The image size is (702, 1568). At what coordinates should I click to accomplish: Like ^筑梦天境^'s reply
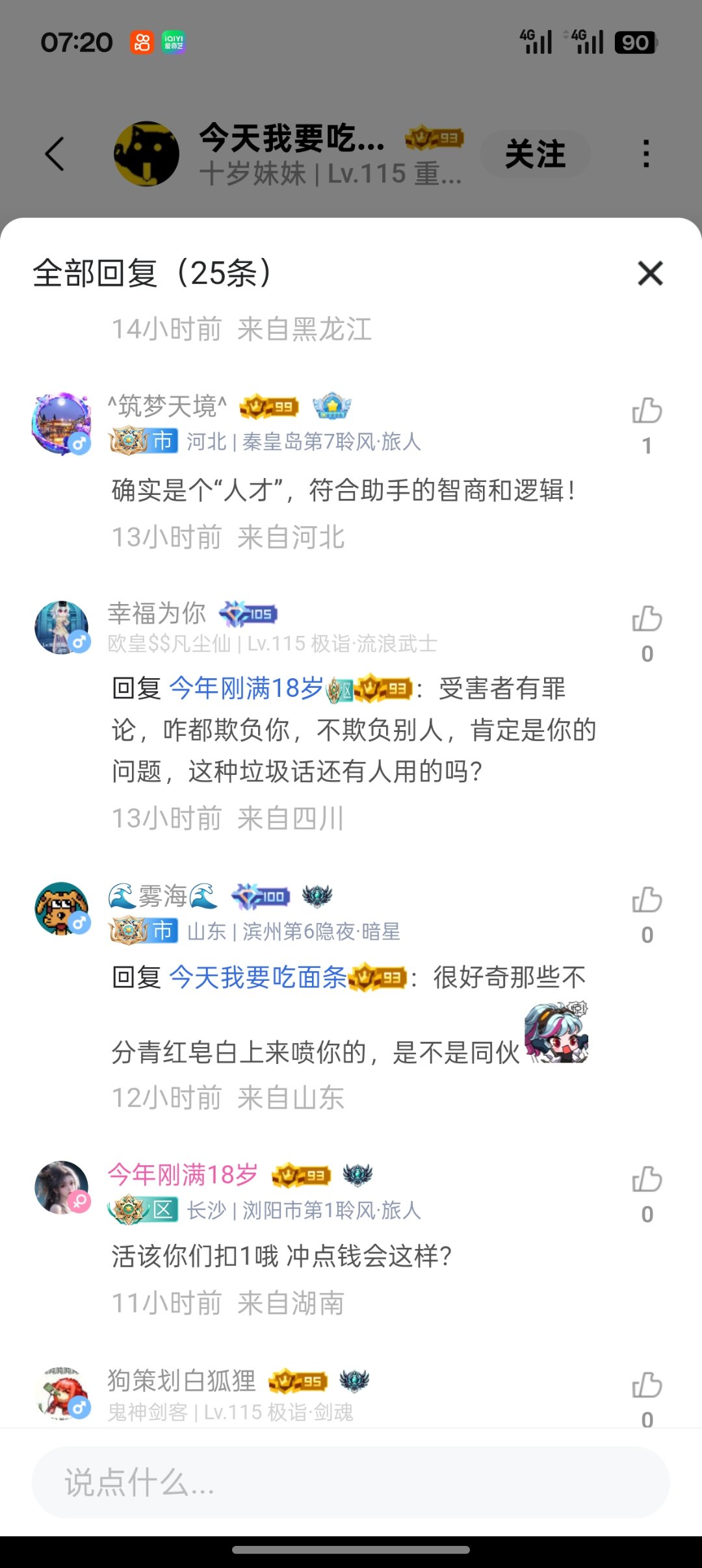pos(647,411)
